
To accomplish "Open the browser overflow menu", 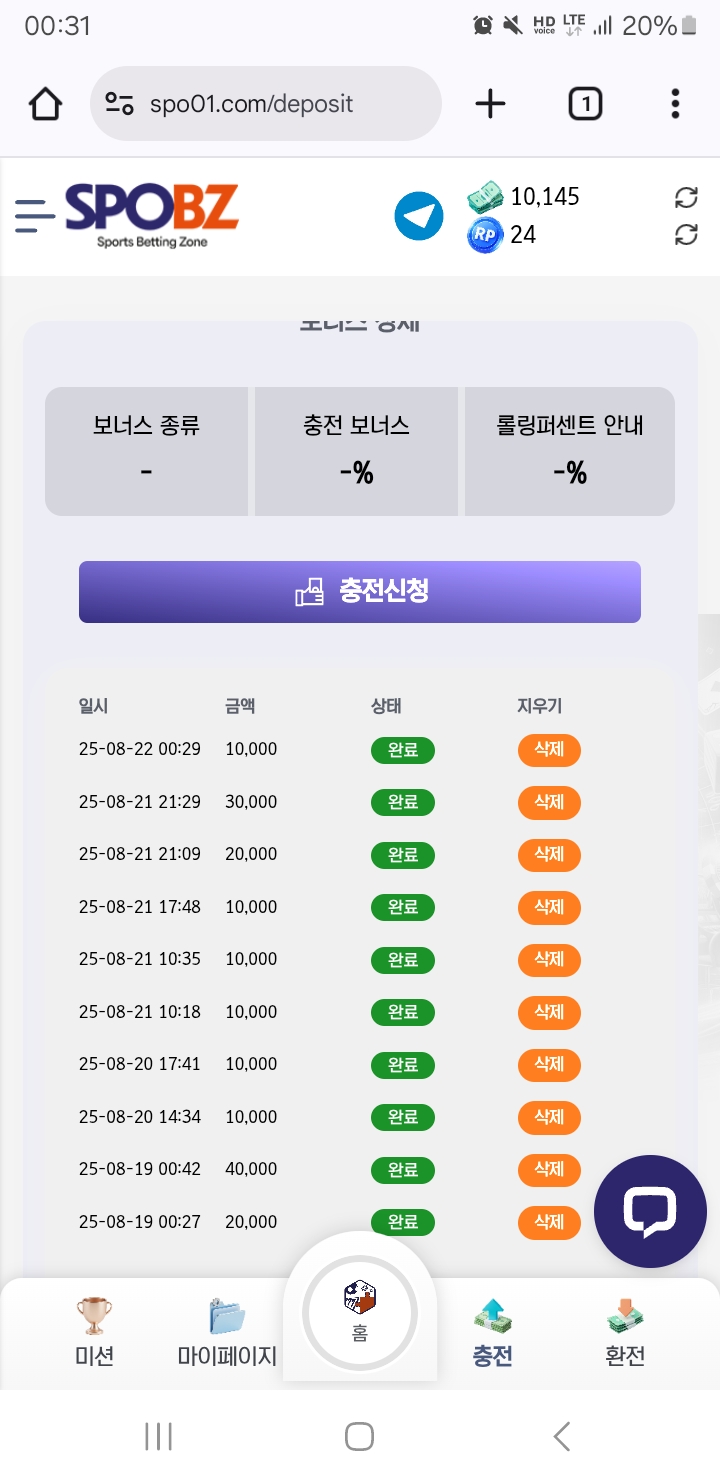I will click(675, 104).
